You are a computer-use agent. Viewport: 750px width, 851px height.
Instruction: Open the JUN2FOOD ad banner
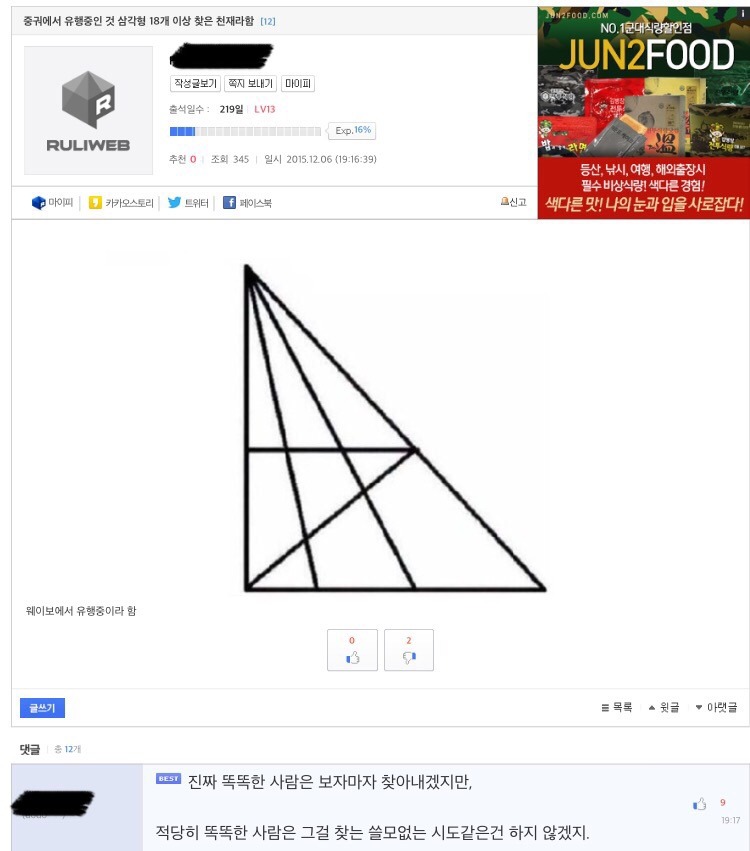coord(643,113)
